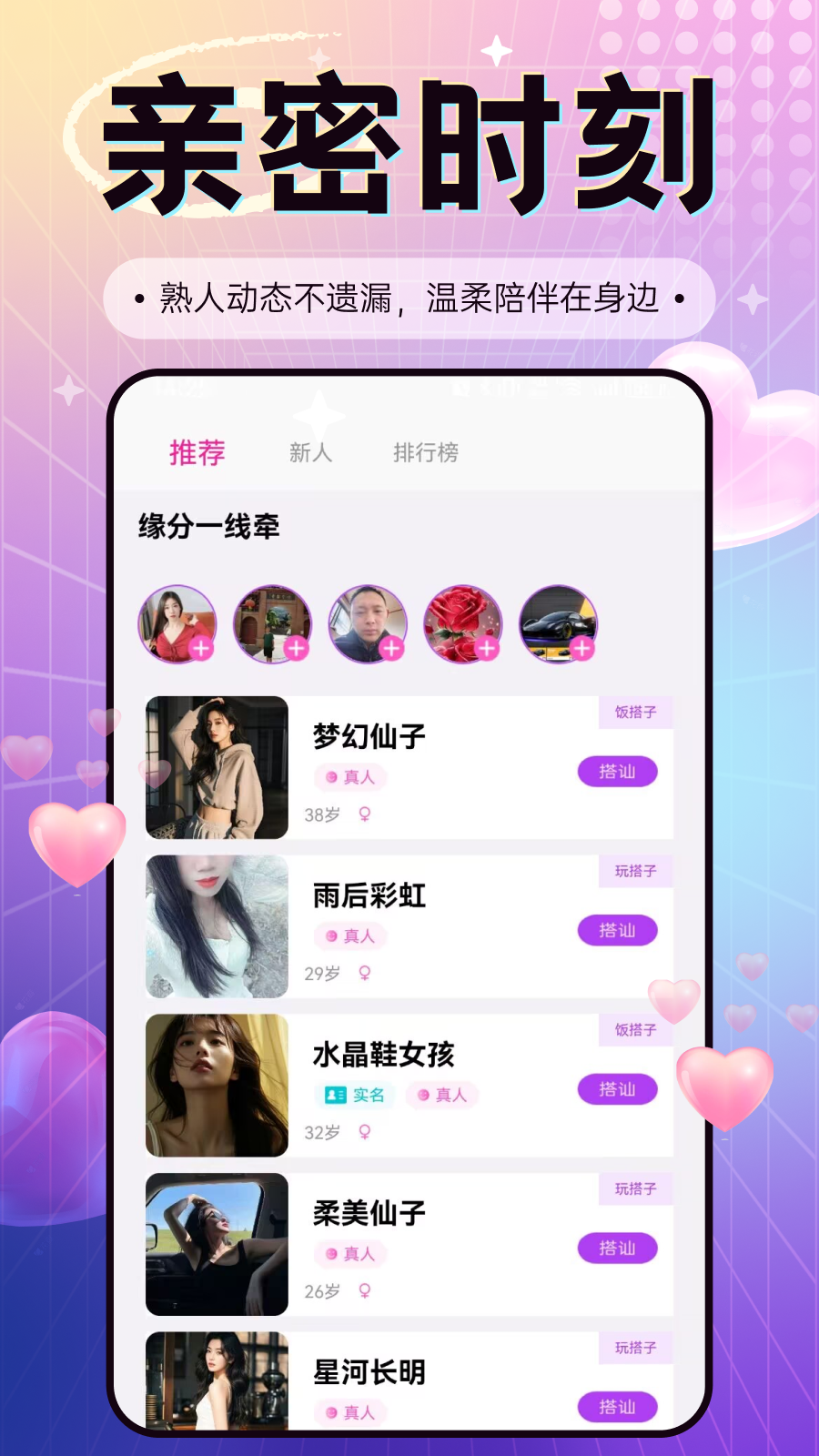Tap the plus icon on the man's selfie avatar

click(x=391, y=650)
